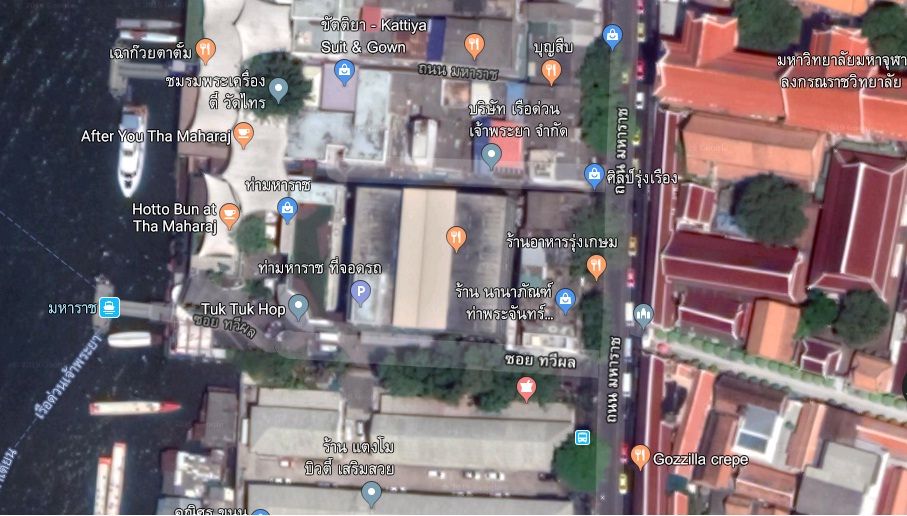Open the บุญสืบ restaurant marker
907x516 pixels.
551,70
